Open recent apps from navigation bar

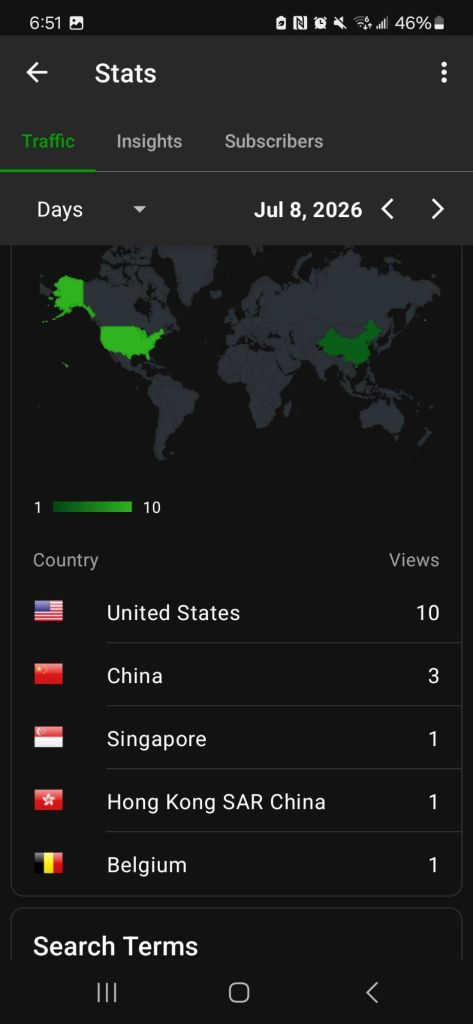click(x=106, y=993)
